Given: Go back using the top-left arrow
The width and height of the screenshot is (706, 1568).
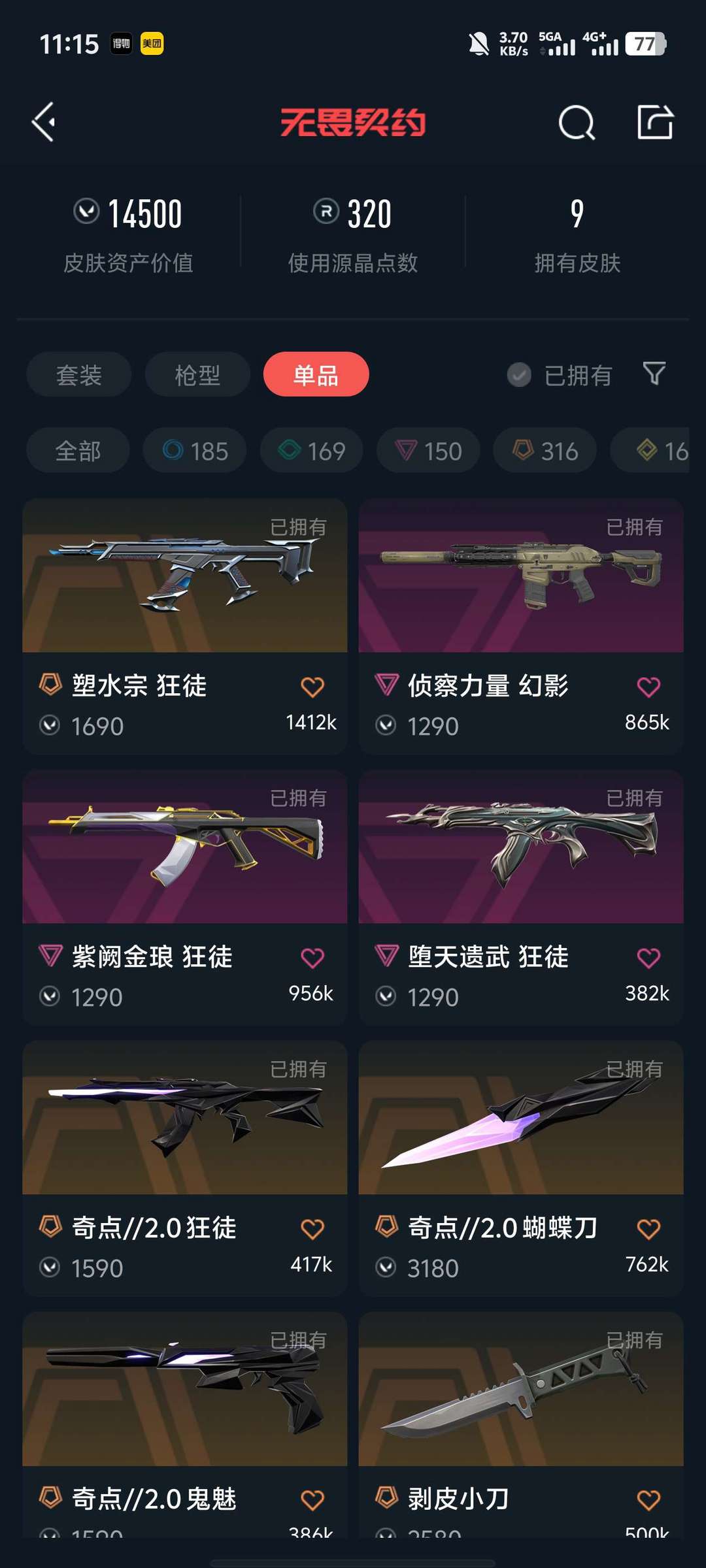Looking at the screenshot, I should click(x=44, y=122).
